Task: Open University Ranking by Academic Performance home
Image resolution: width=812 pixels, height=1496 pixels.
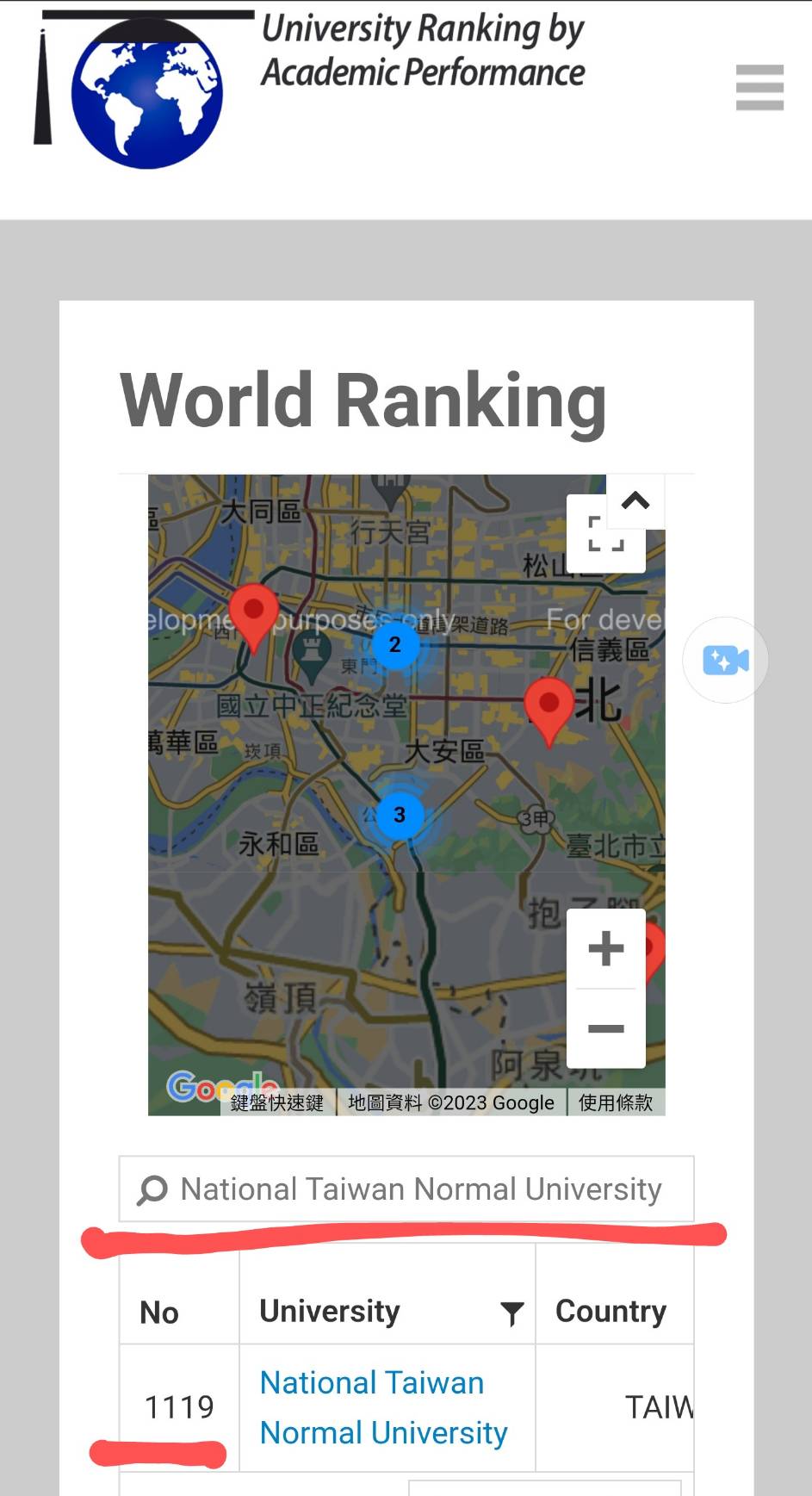Action: [310, 88]
